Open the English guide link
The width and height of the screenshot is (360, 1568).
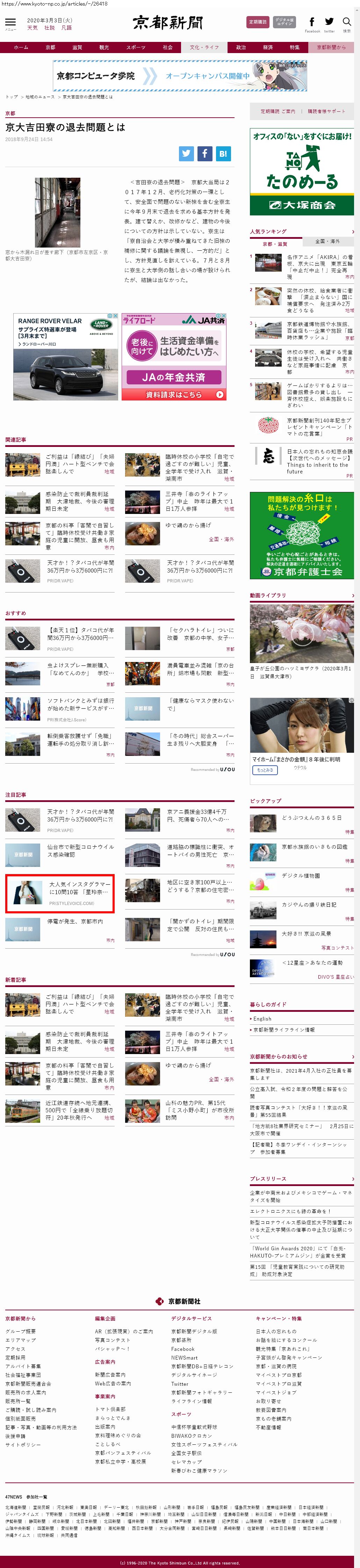[262, 1018]
